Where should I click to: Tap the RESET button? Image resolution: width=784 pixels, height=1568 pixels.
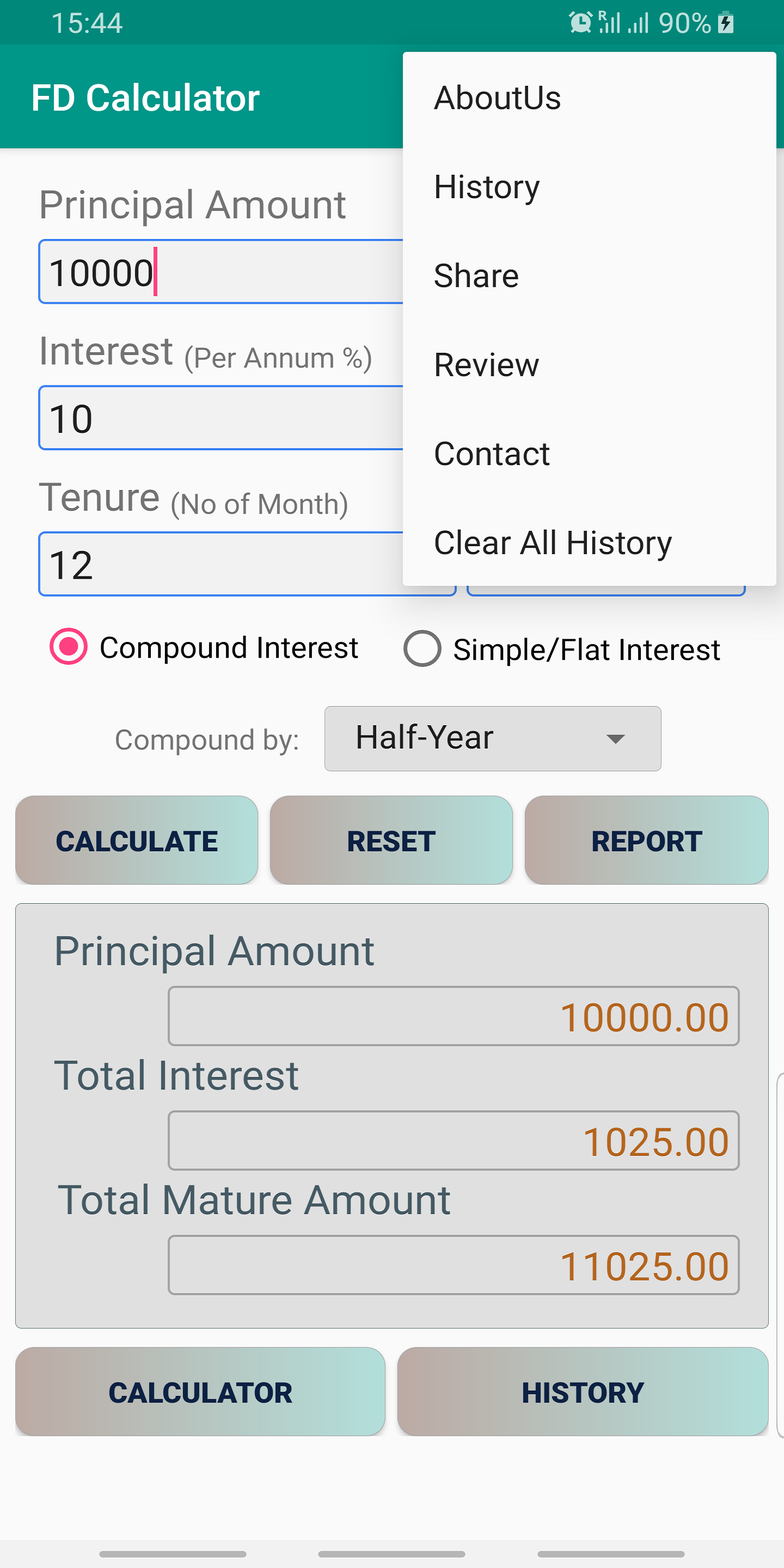tap(391, 840)
